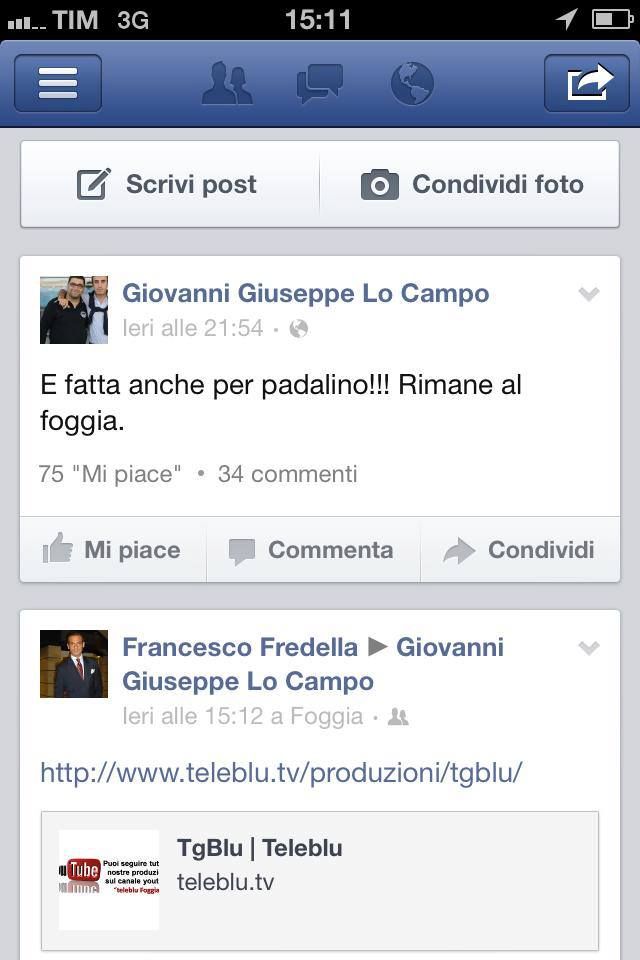
Task: View 75 Mi piace and 34 commenti
Action: tap(198, 474)
